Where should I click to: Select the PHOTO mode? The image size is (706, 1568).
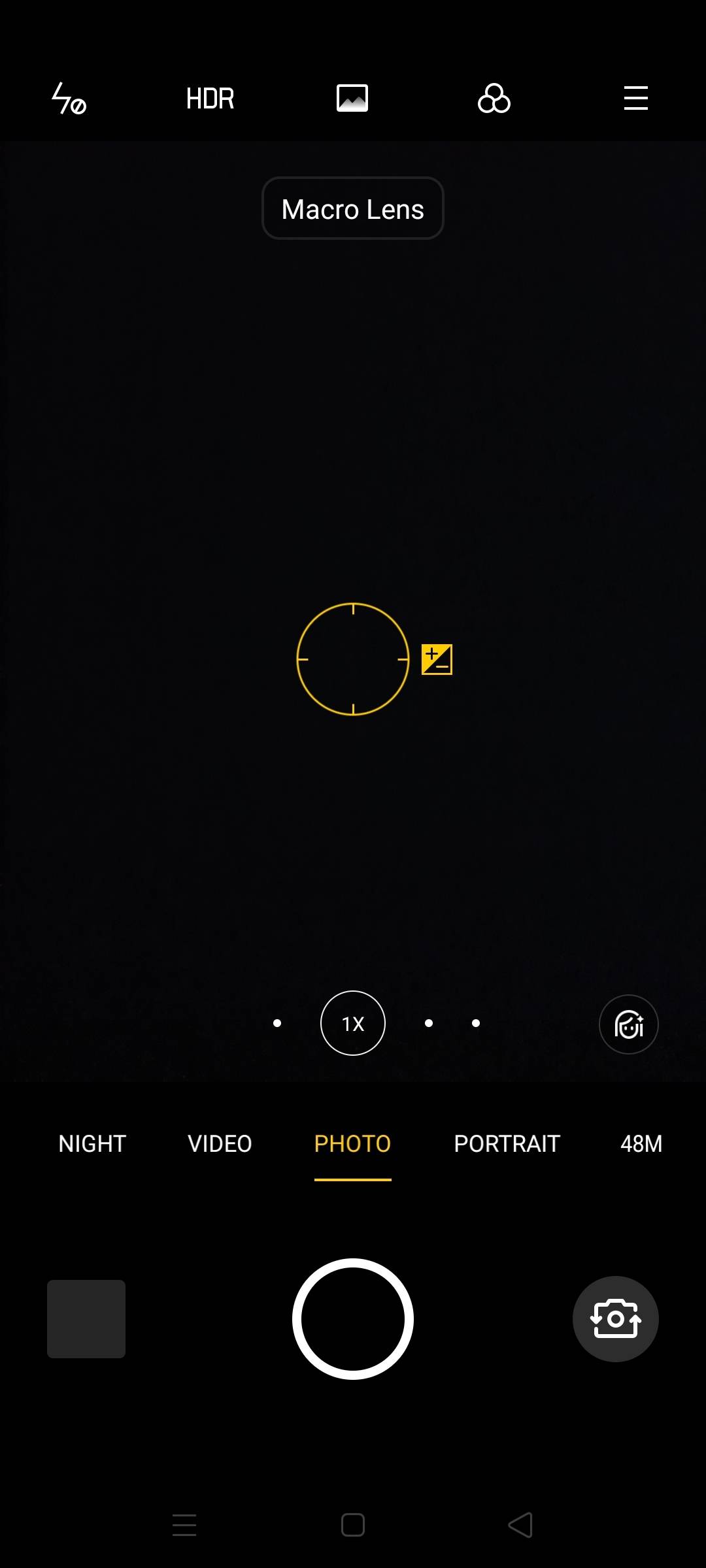tap(352, 1144)
